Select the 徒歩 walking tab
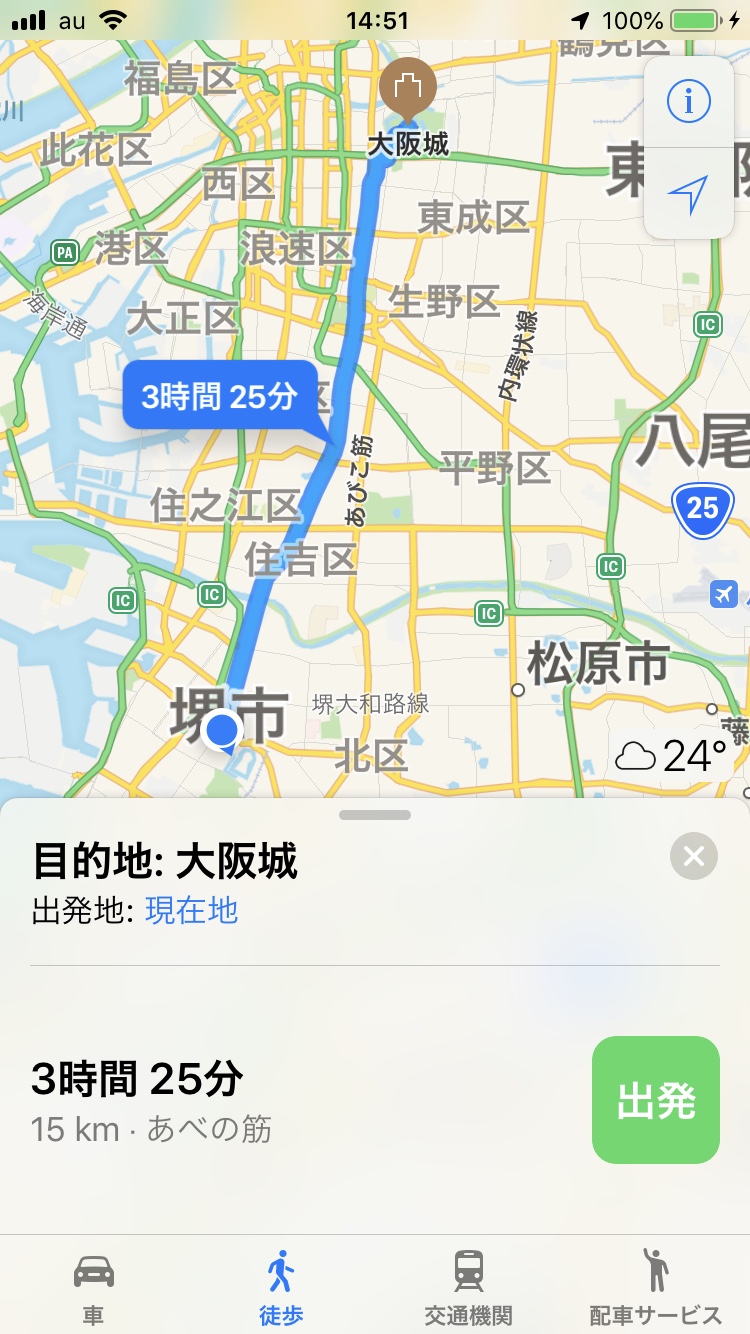750x1334 pixels. pyautogui.click(x=281, y=1285)
